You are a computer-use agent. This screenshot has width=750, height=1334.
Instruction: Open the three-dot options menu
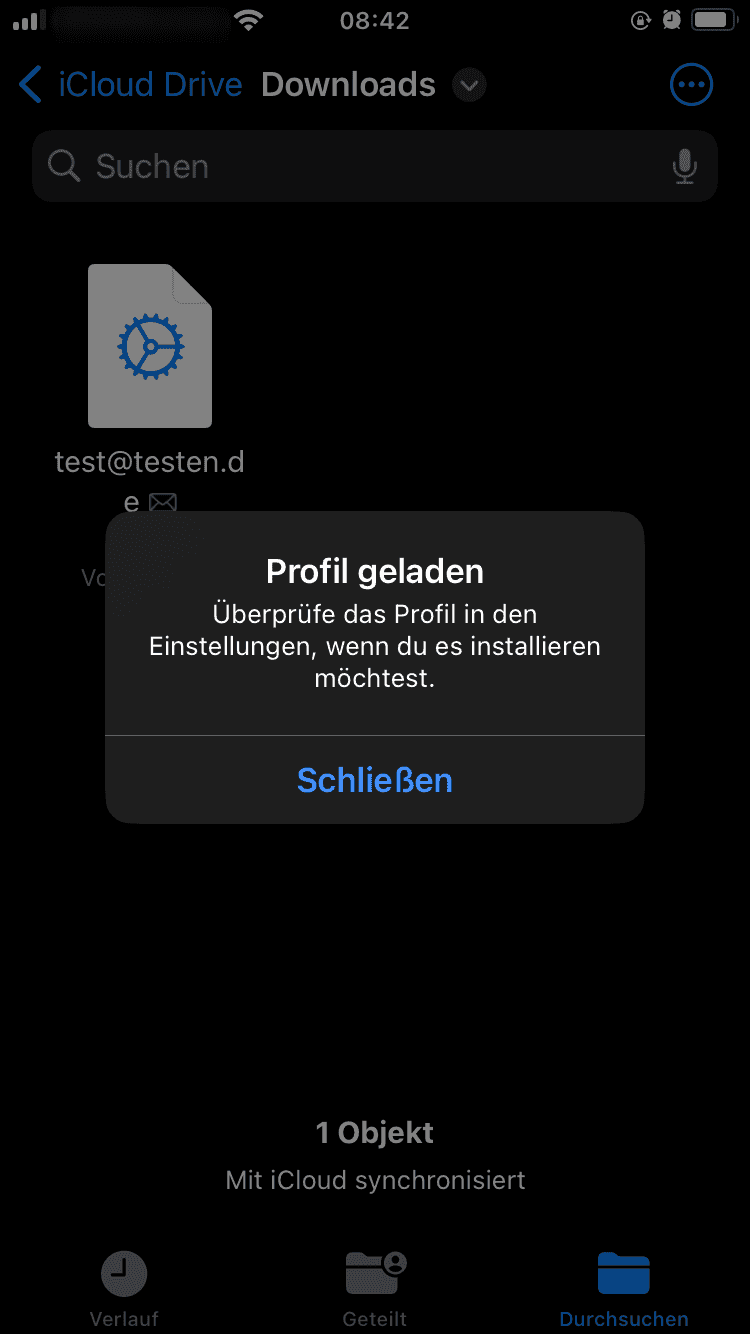click(691, 85)
